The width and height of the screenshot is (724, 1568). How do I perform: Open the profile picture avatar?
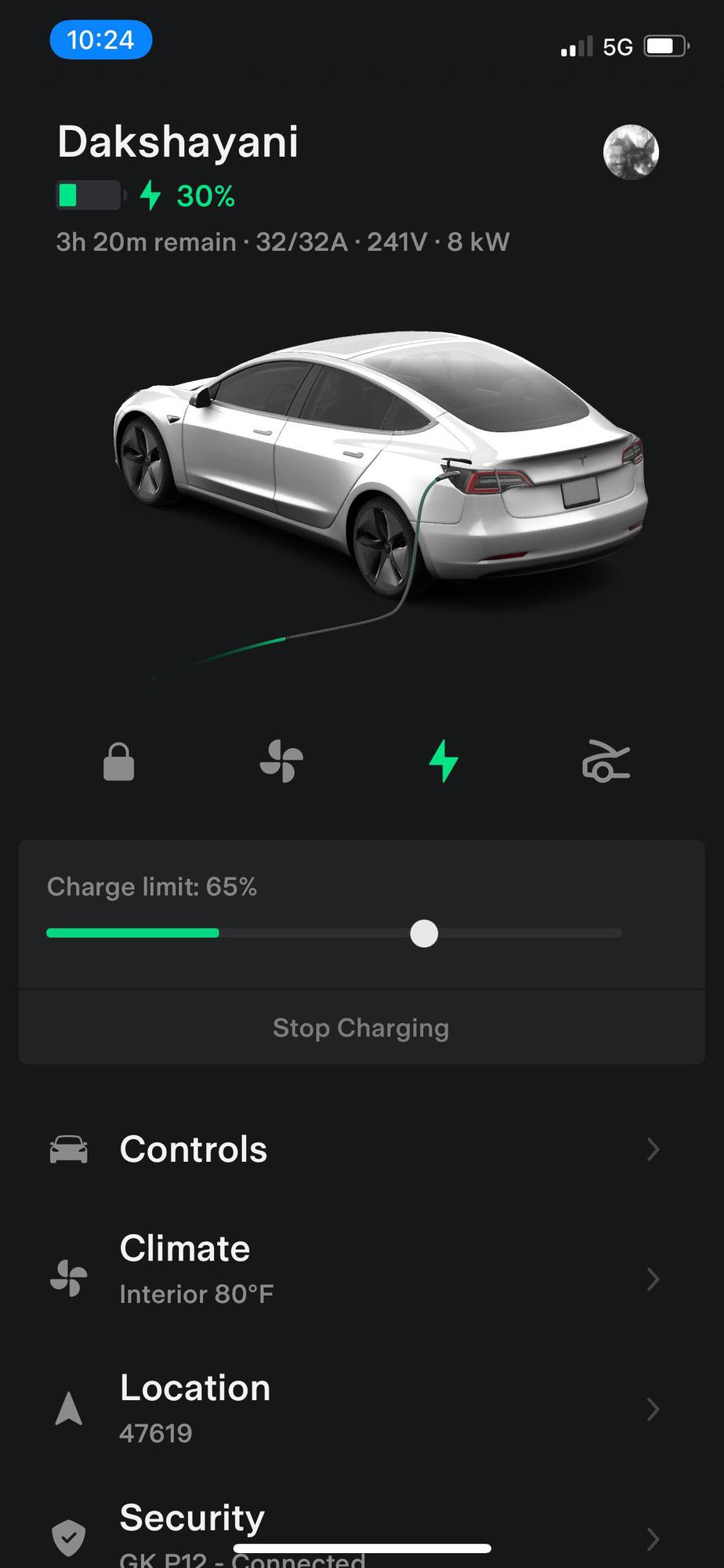click(x=630, y=152)
